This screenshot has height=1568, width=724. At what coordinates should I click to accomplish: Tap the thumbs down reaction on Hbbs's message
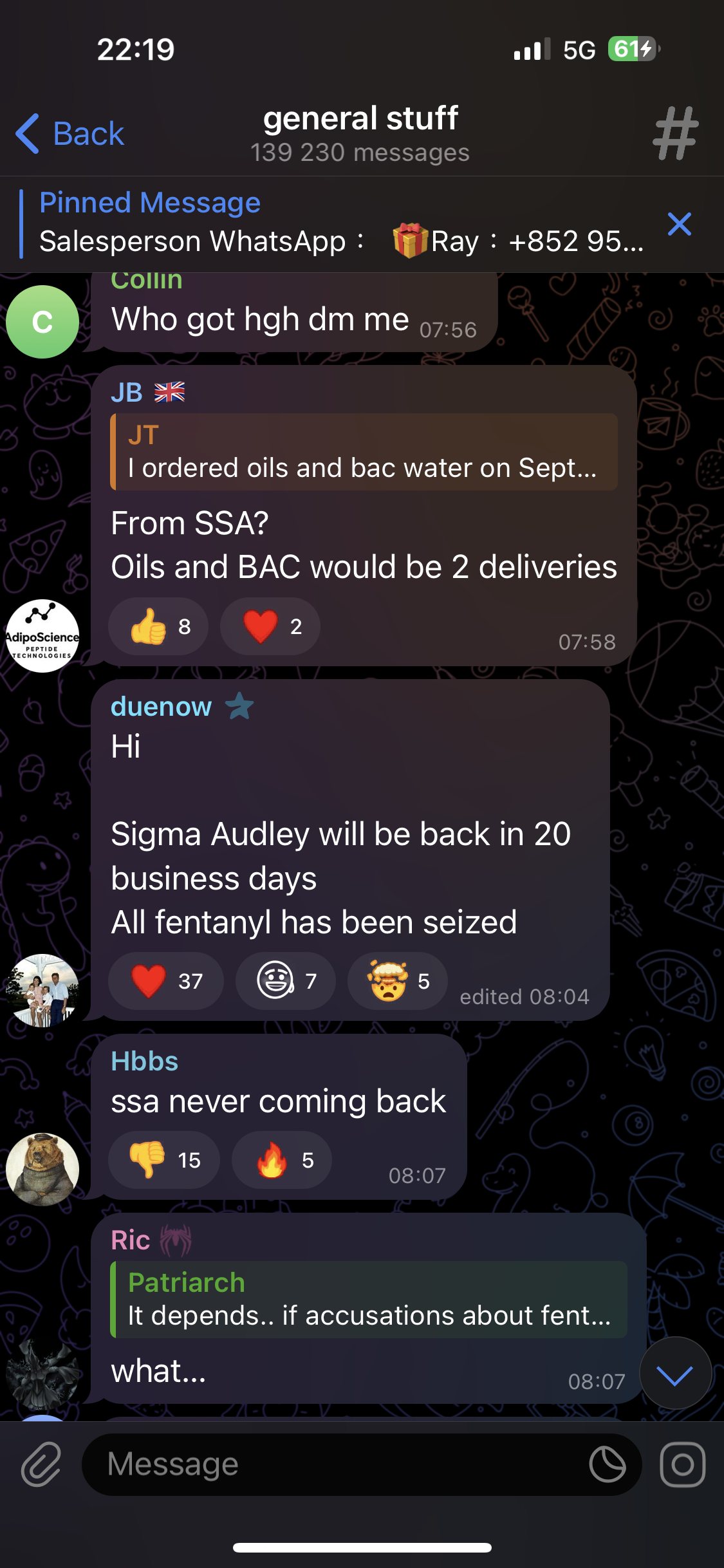(x=164, y=1160)
